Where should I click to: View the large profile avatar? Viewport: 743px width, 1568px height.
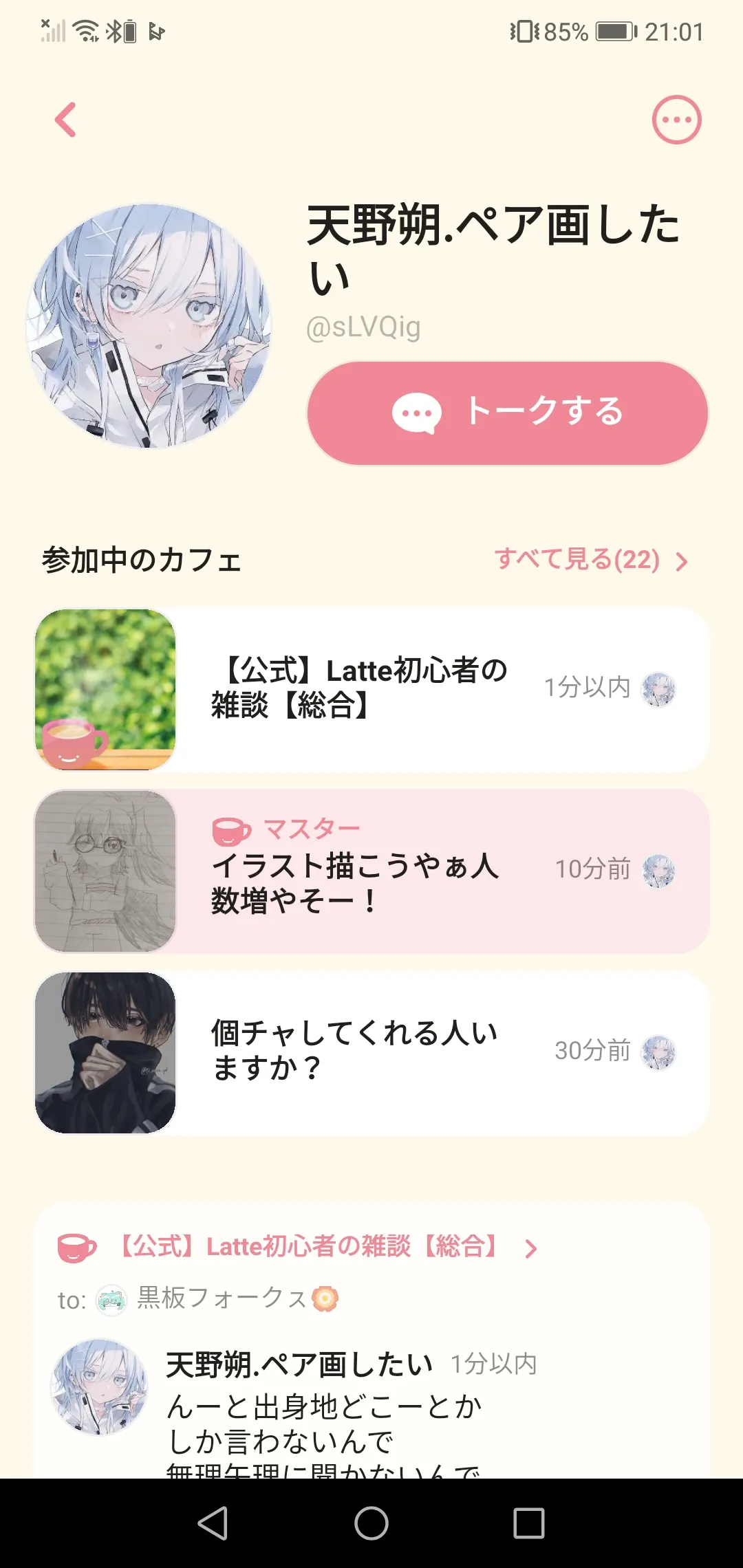point(149,326)
